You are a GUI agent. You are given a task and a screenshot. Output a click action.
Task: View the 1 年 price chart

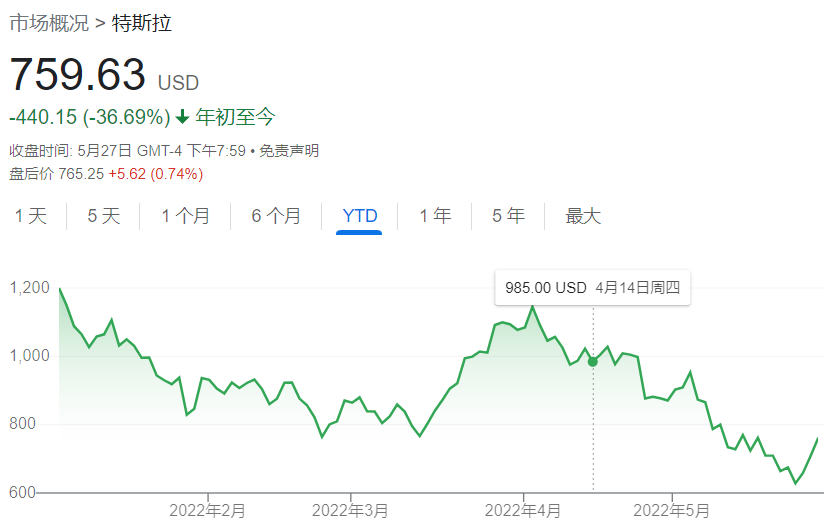[435, 216]
